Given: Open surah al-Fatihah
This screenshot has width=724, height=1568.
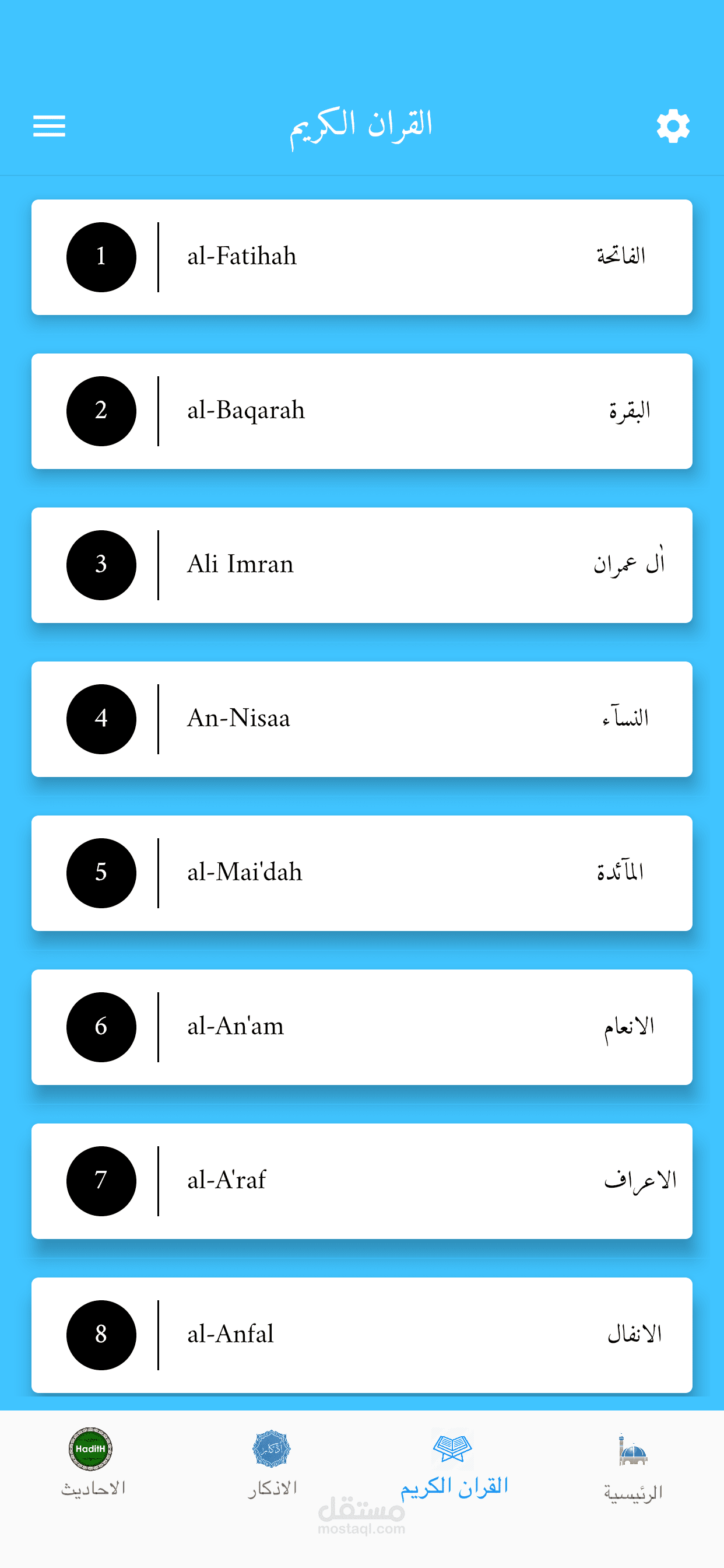Looking at the screenshot, I should coord(361,257).
